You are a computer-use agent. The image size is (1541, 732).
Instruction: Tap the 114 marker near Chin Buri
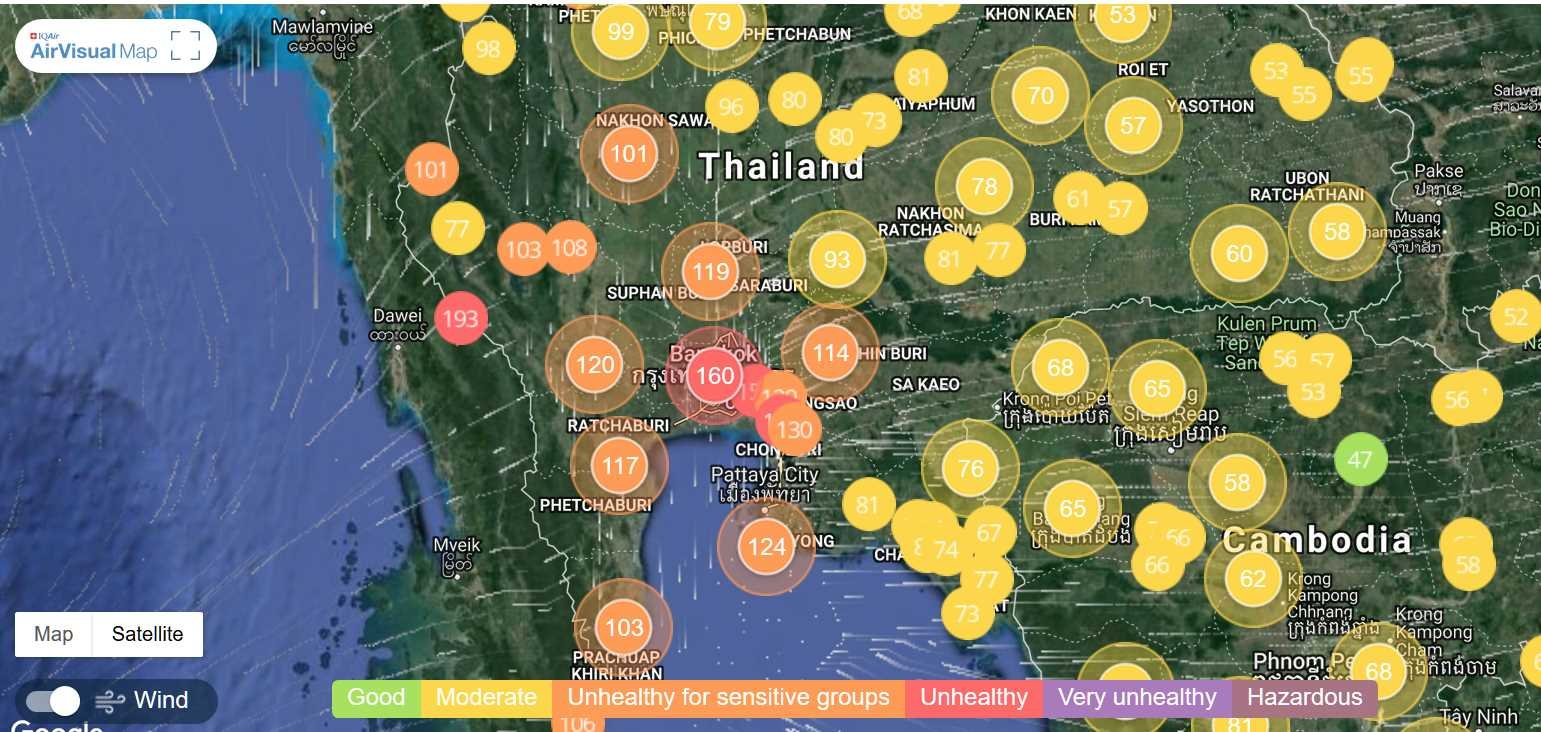point(830,352)
